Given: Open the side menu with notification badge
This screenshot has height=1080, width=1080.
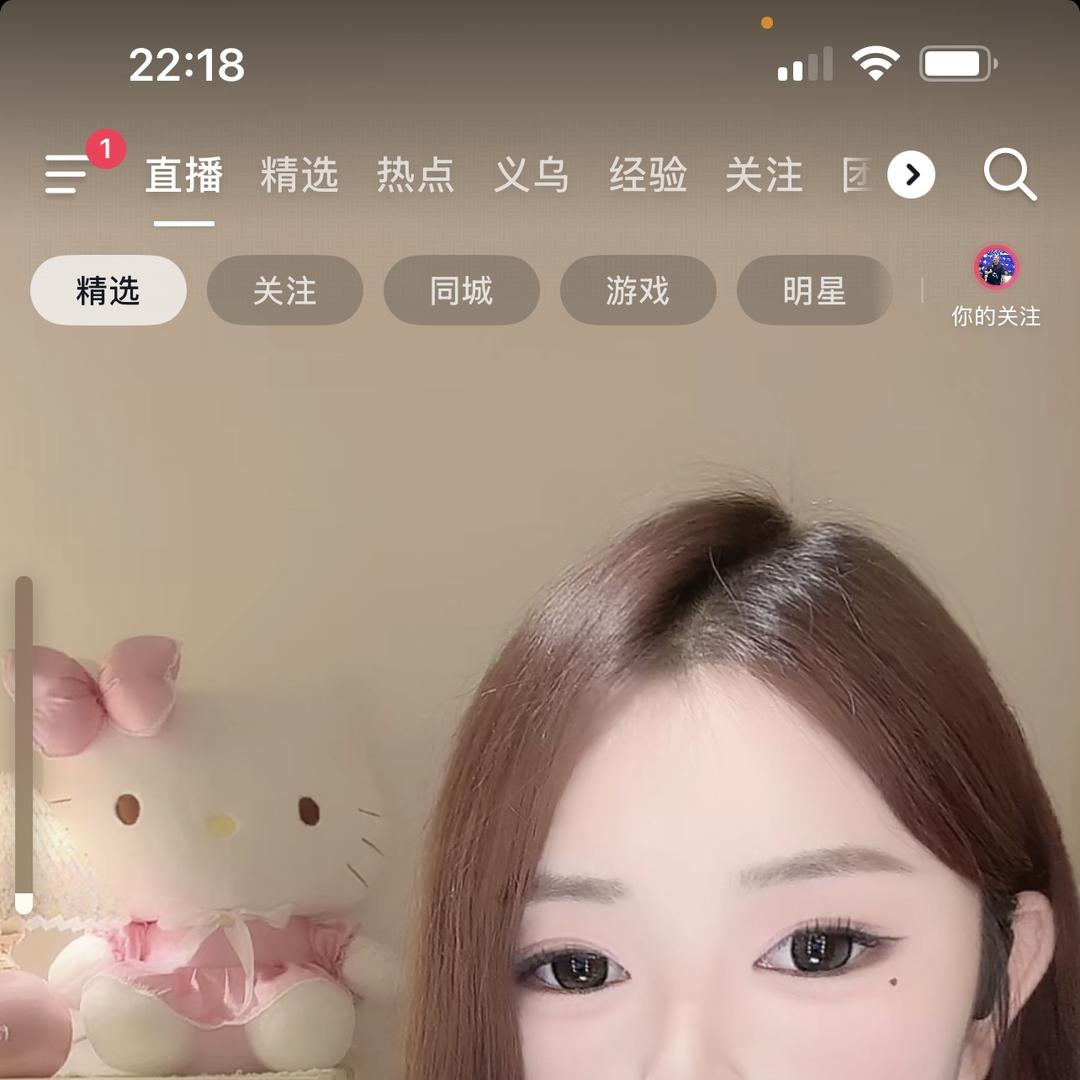Looking at the screenshot, I should point(68,175).
